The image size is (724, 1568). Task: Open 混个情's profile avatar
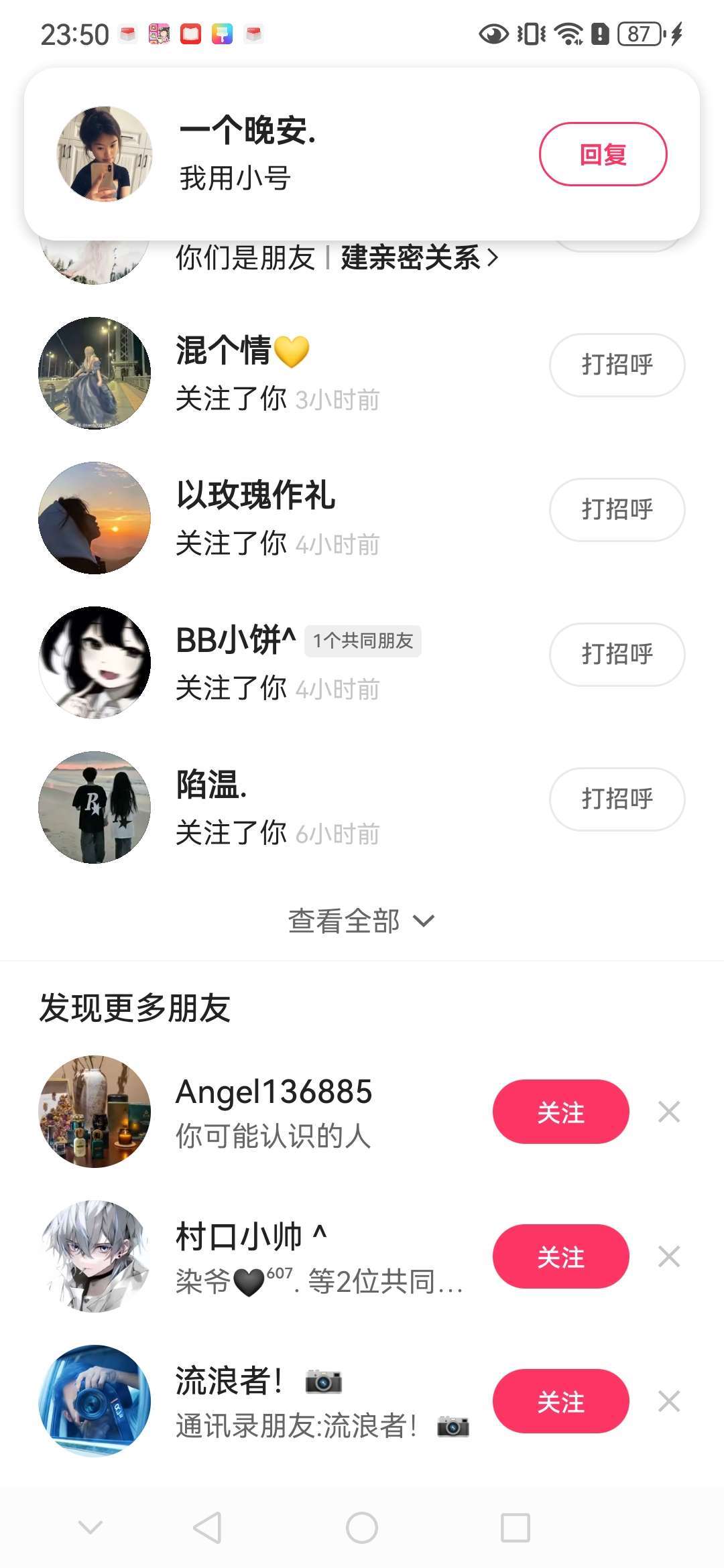coord(95,373)
